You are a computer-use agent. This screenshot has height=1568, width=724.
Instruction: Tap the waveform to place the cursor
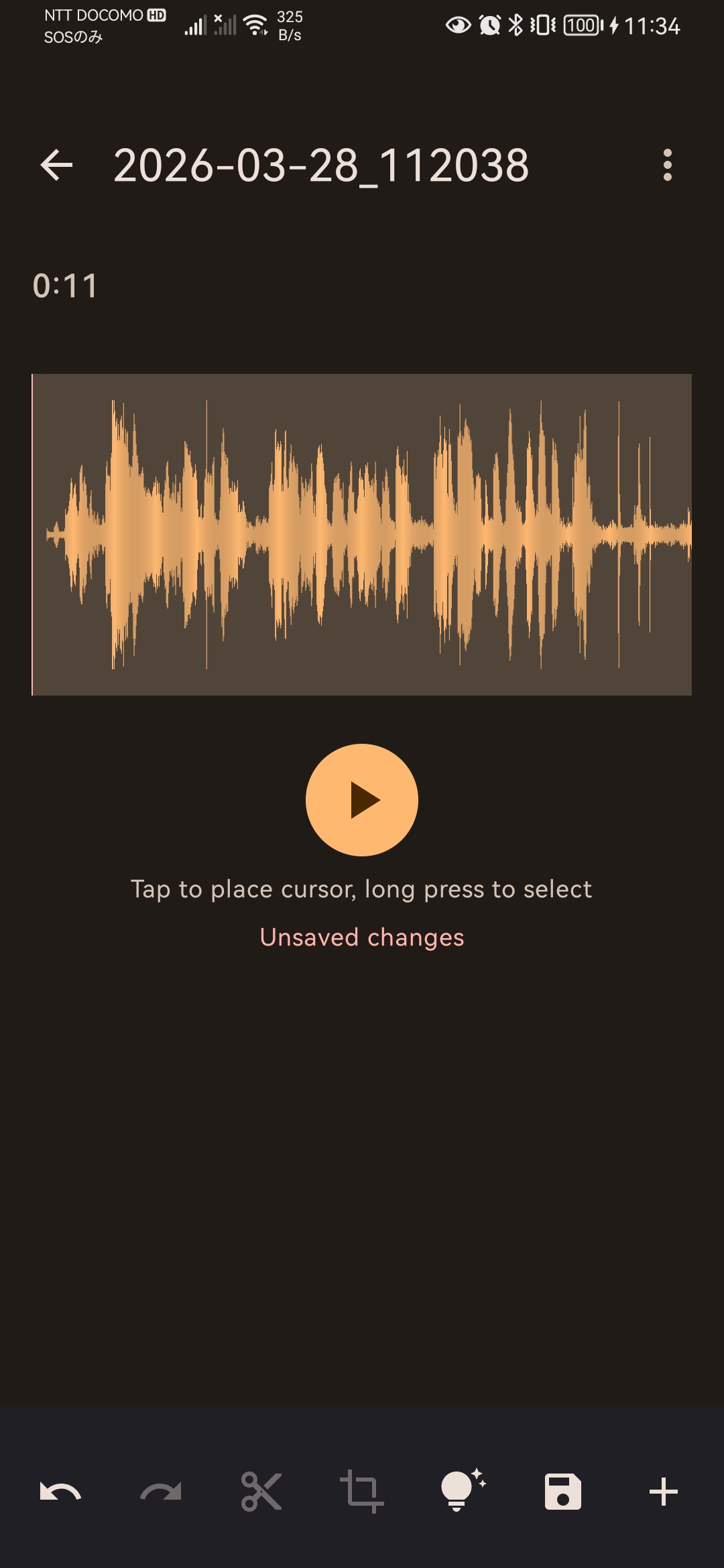click(362, 536)
